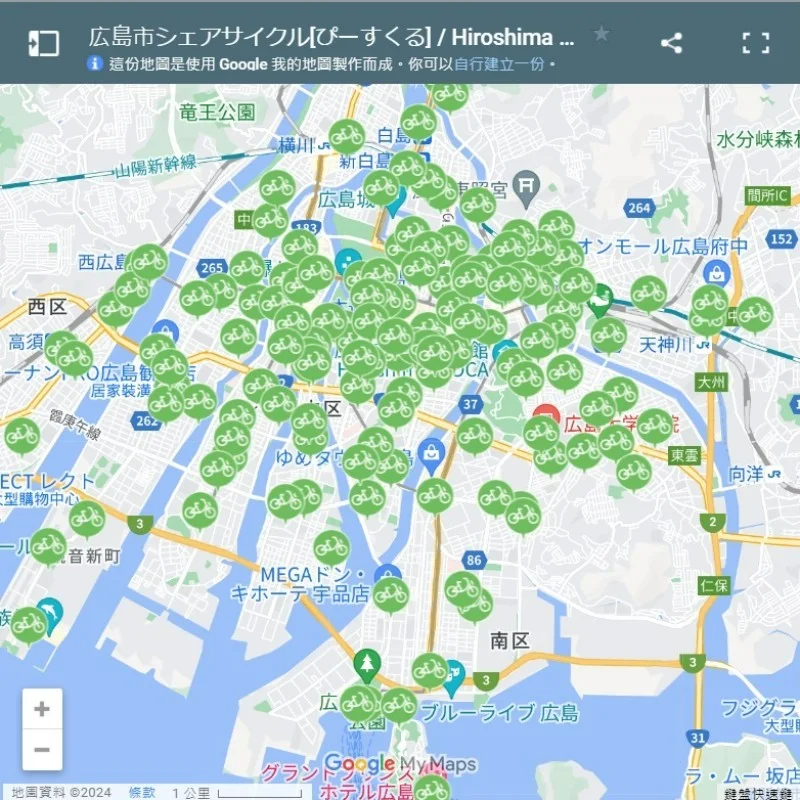This screenshot has width=800, height=800.
Task: Open the 條款 terms link
Action: click(142, 792)
